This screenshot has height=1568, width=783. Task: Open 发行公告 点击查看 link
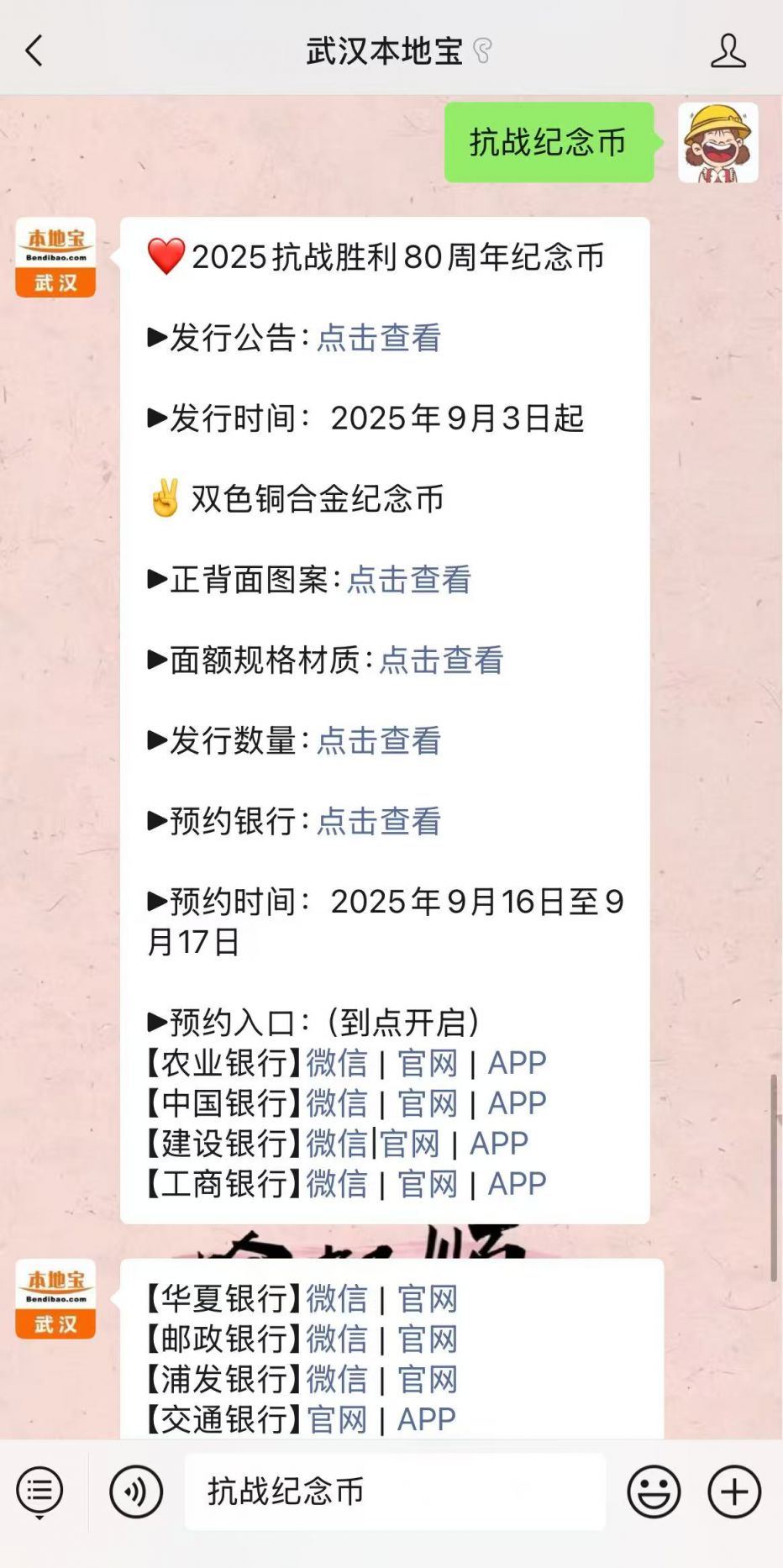pyautogui.click(x=379, y=338)
